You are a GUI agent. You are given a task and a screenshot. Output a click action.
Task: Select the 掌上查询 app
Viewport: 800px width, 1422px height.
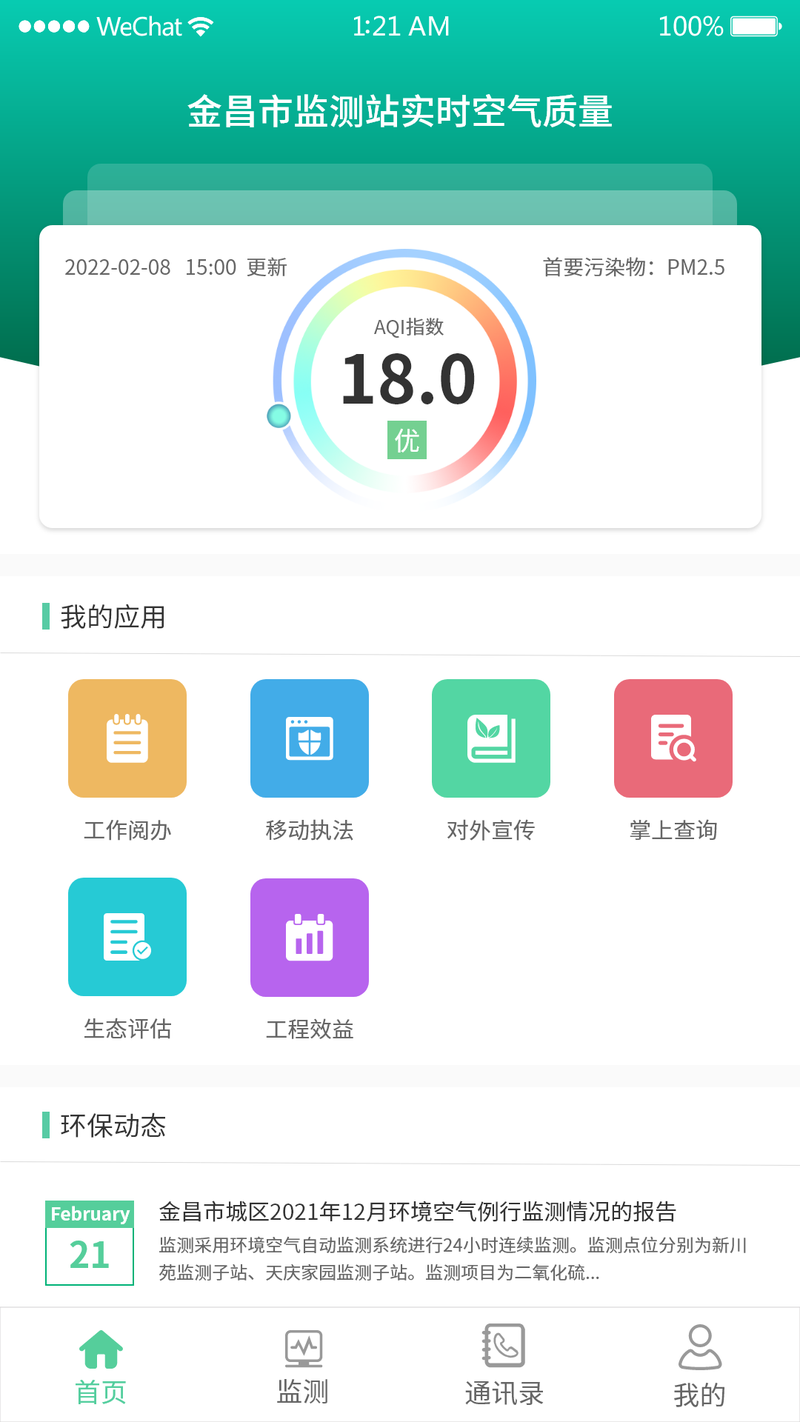pyautogui.click(x=673, y=739)
